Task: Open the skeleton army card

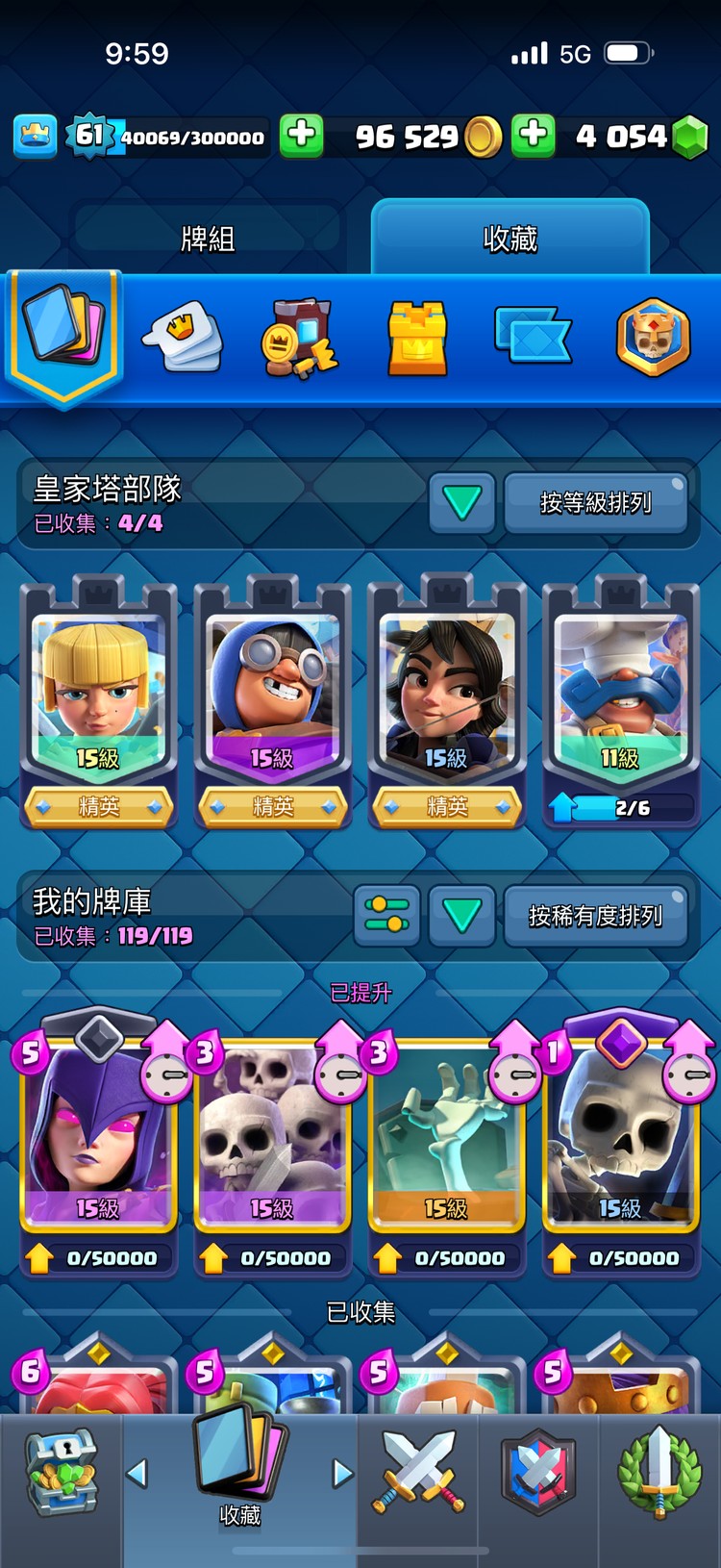Action: (x=272, y=1135)
